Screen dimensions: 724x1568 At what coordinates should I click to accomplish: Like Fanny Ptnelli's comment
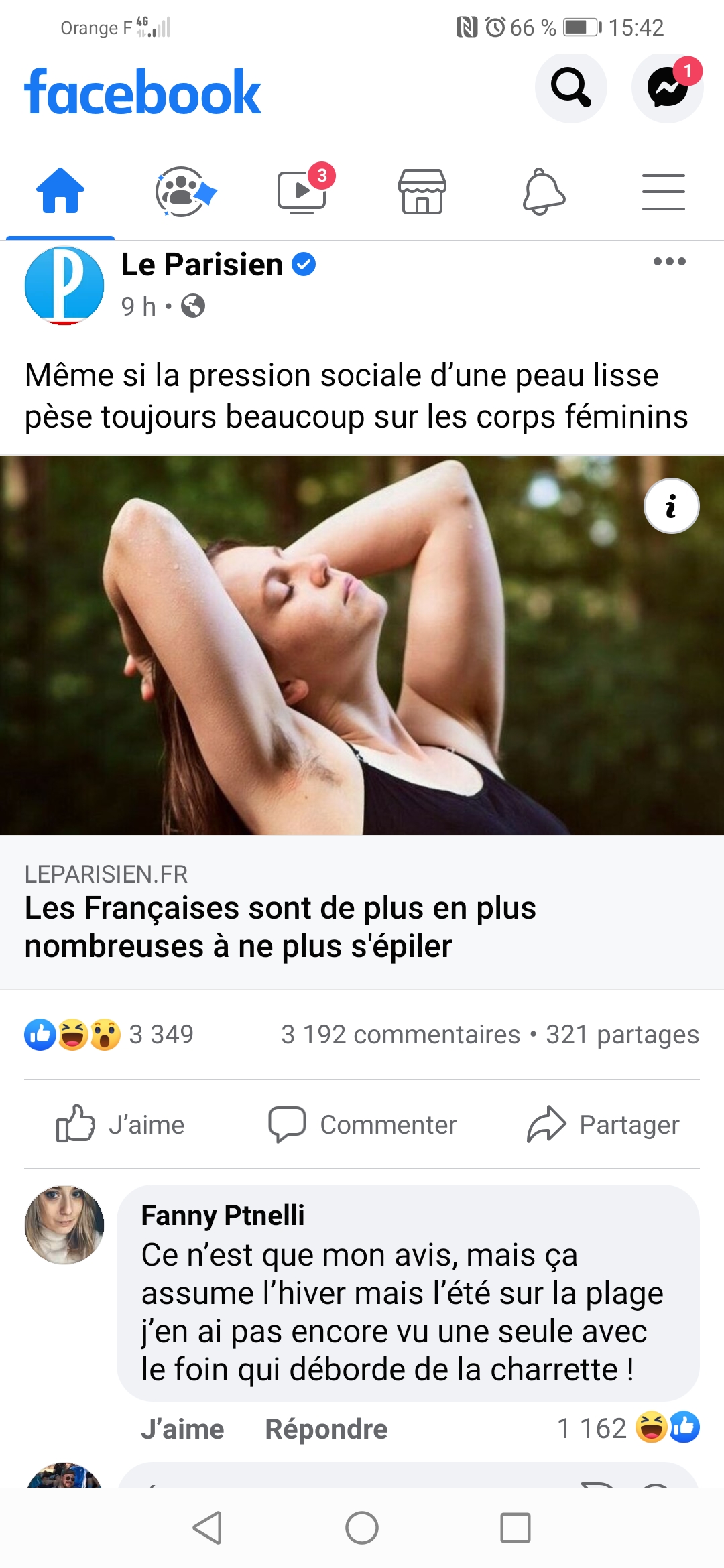(x=182, y=1429)
